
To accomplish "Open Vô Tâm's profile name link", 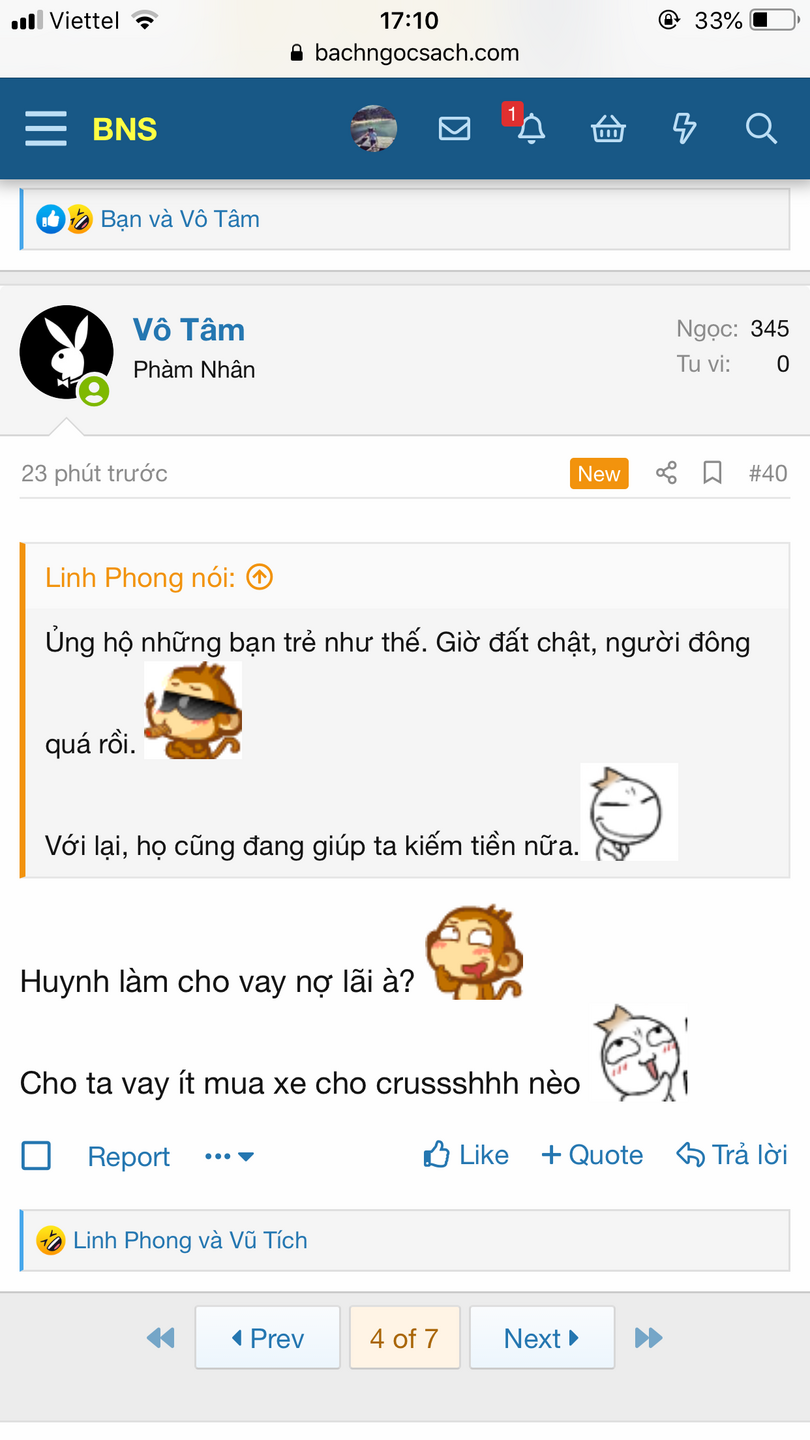I will click(x=188, y=330).
